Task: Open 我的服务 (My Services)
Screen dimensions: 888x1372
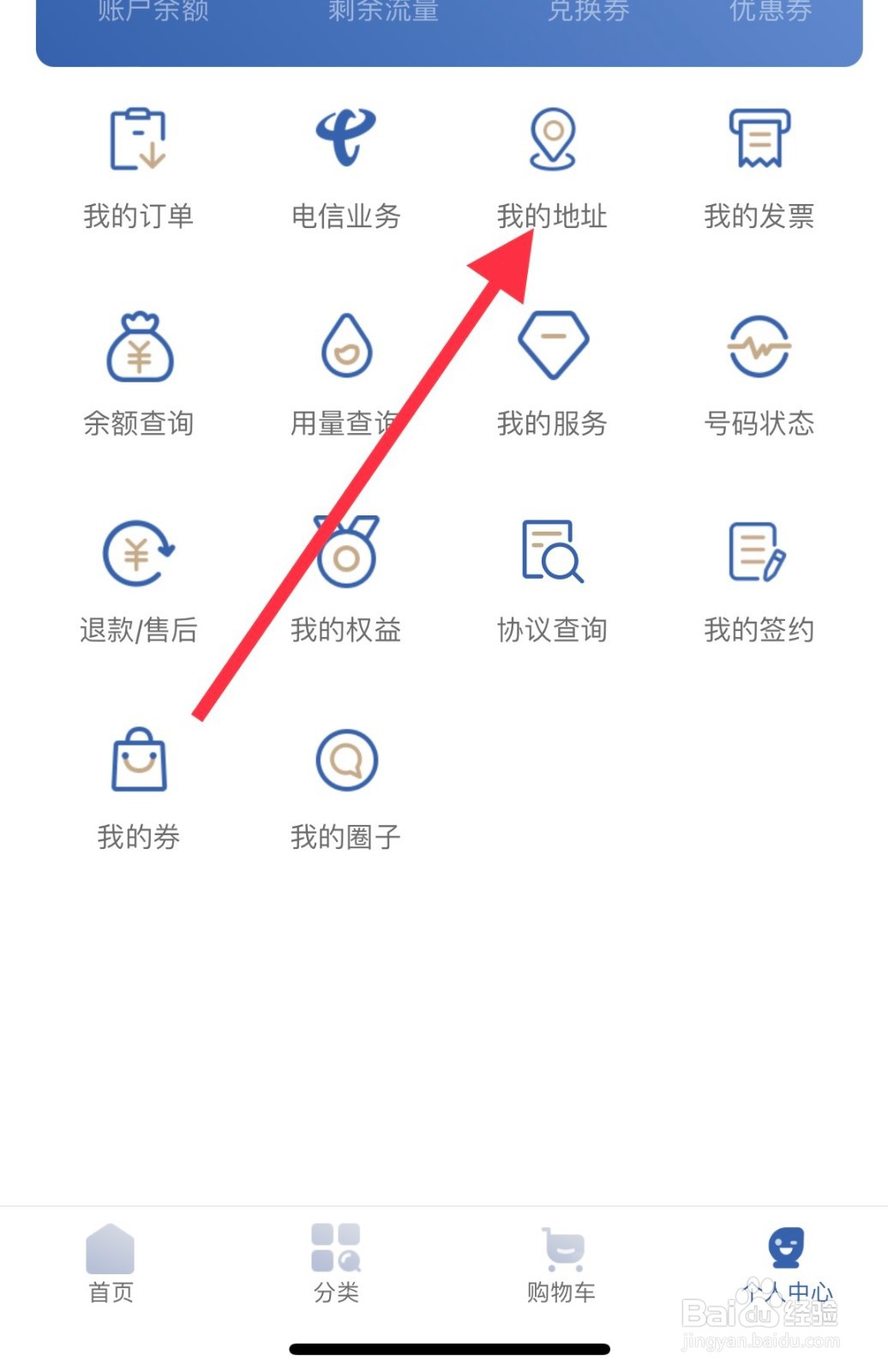Action: pyautogui.click(x=554, y=373)
